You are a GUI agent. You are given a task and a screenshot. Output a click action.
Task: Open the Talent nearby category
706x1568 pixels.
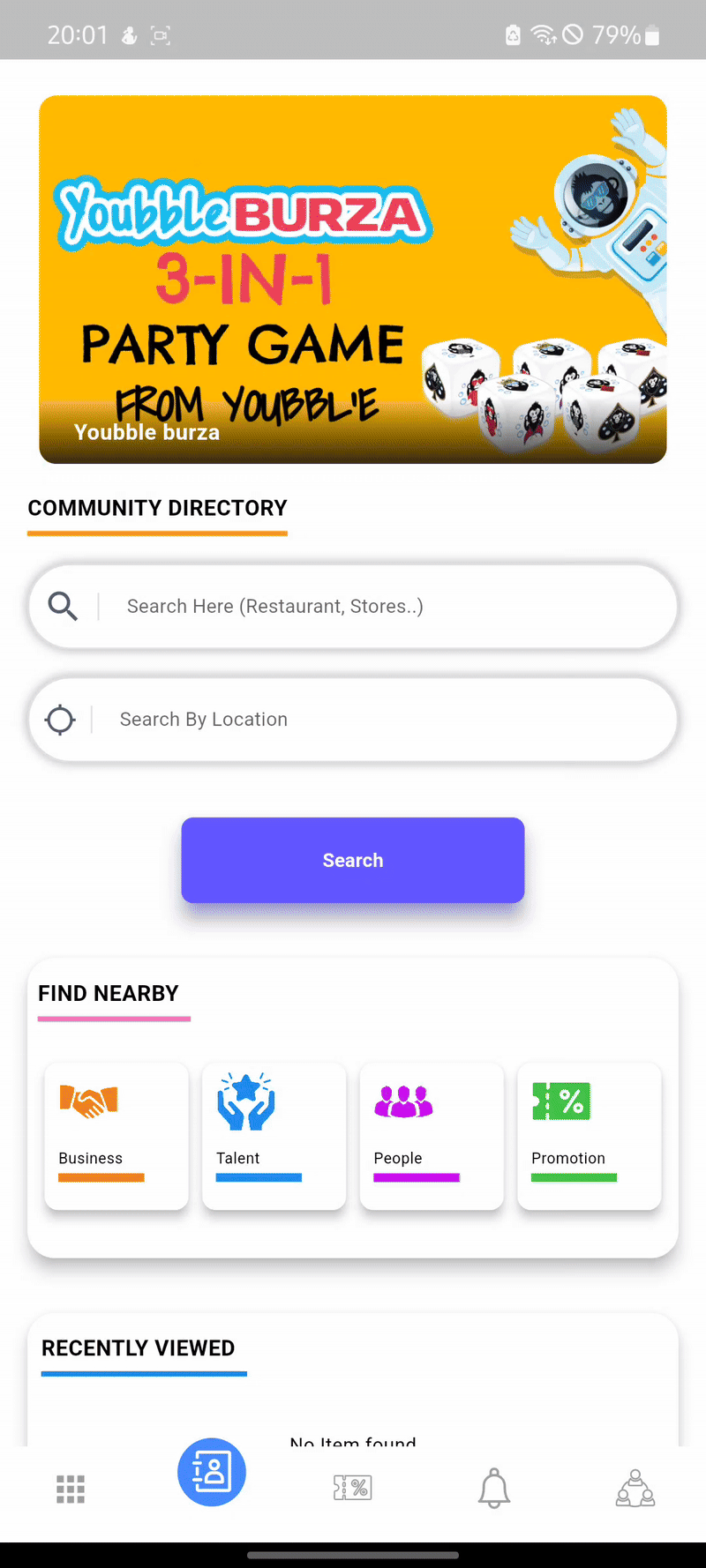274,1135
